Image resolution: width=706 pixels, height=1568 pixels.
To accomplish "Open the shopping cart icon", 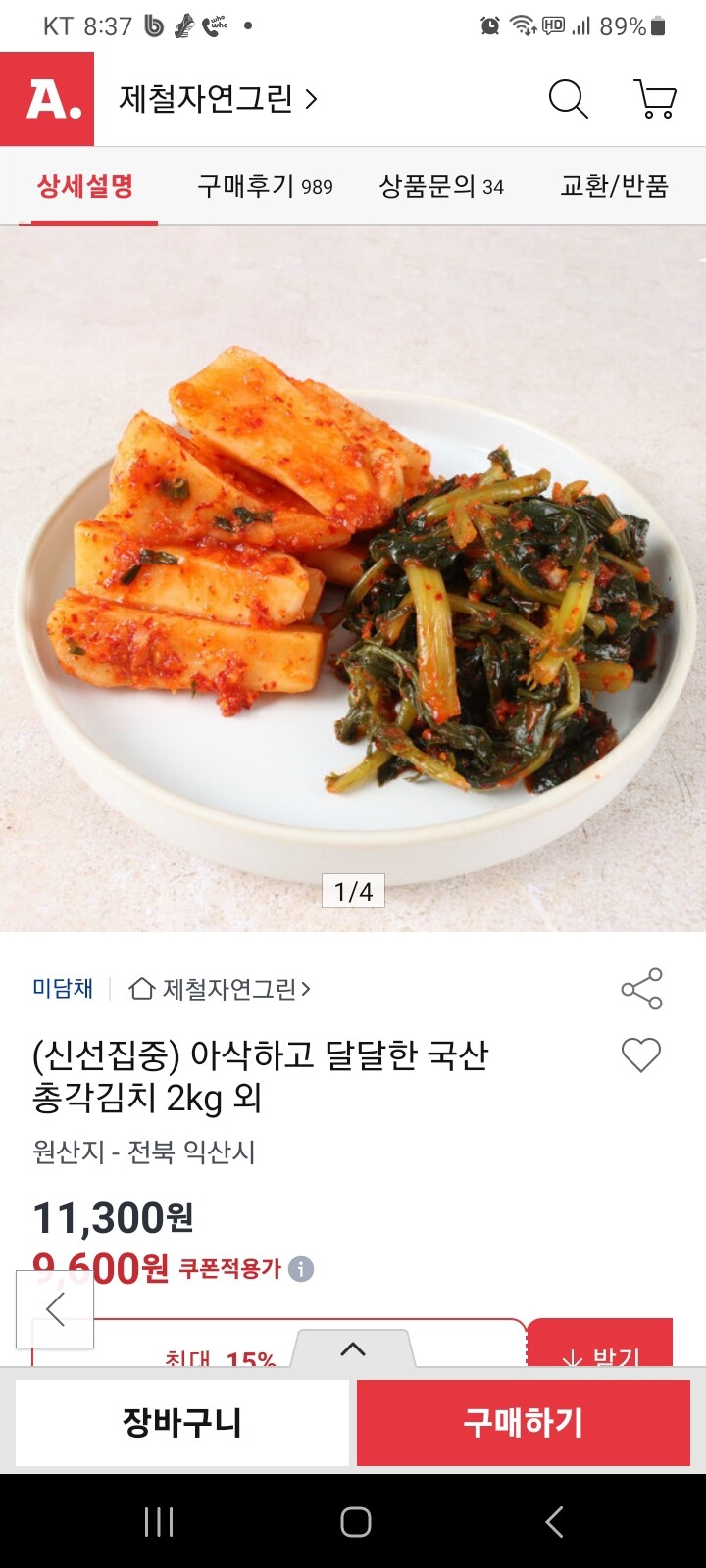I will [x=655, y=99].
